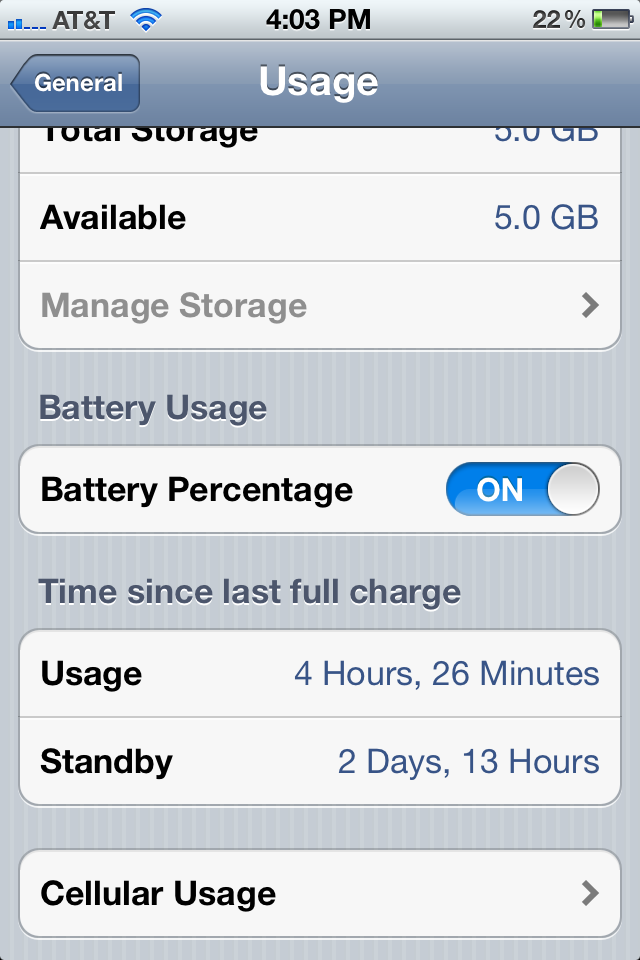
Task: Turn off the Battery Percentage switch
Action: point(522,489)
